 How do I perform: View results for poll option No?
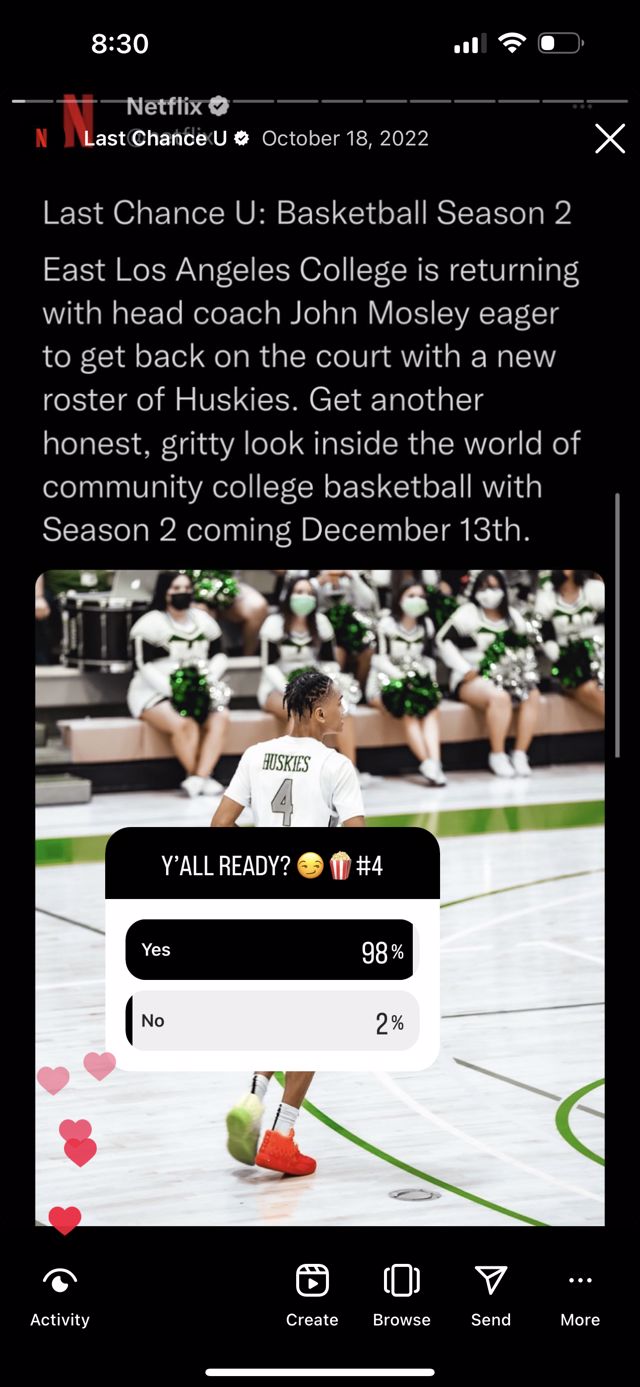coord(270,1021)
